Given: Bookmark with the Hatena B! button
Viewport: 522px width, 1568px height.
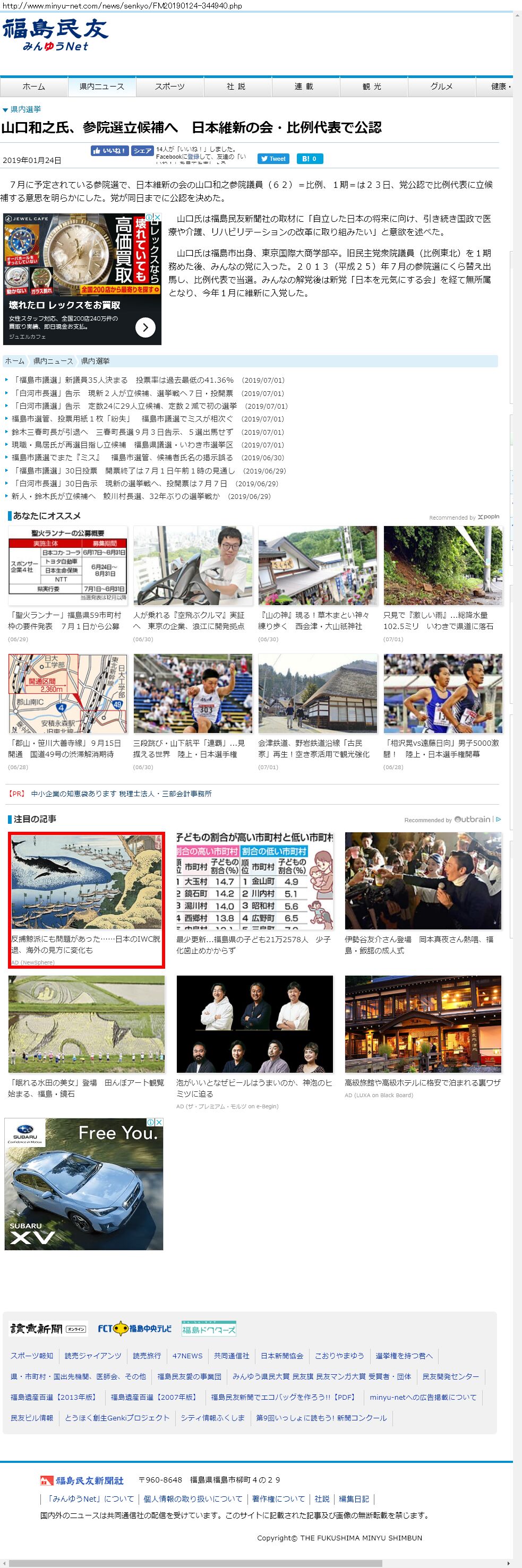Looking at the screenshot, I should pyautogui.click(x=310, y=159).
